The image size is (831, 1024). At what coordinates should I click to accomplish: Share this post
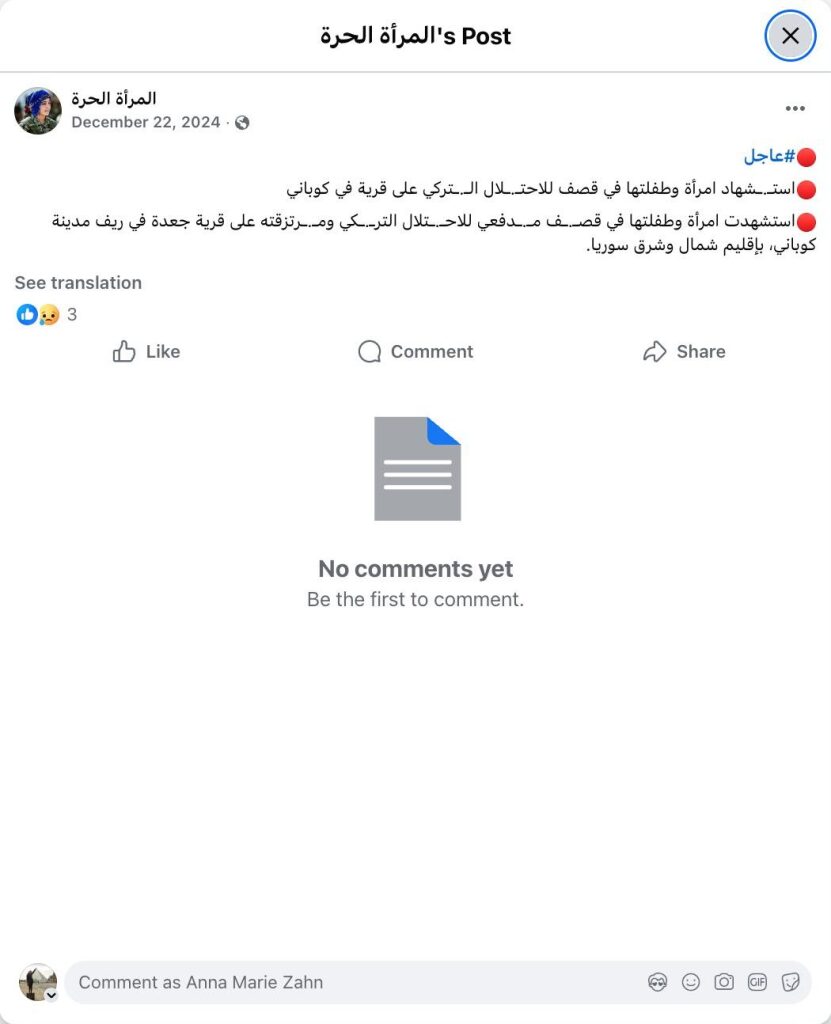(684, 351)
